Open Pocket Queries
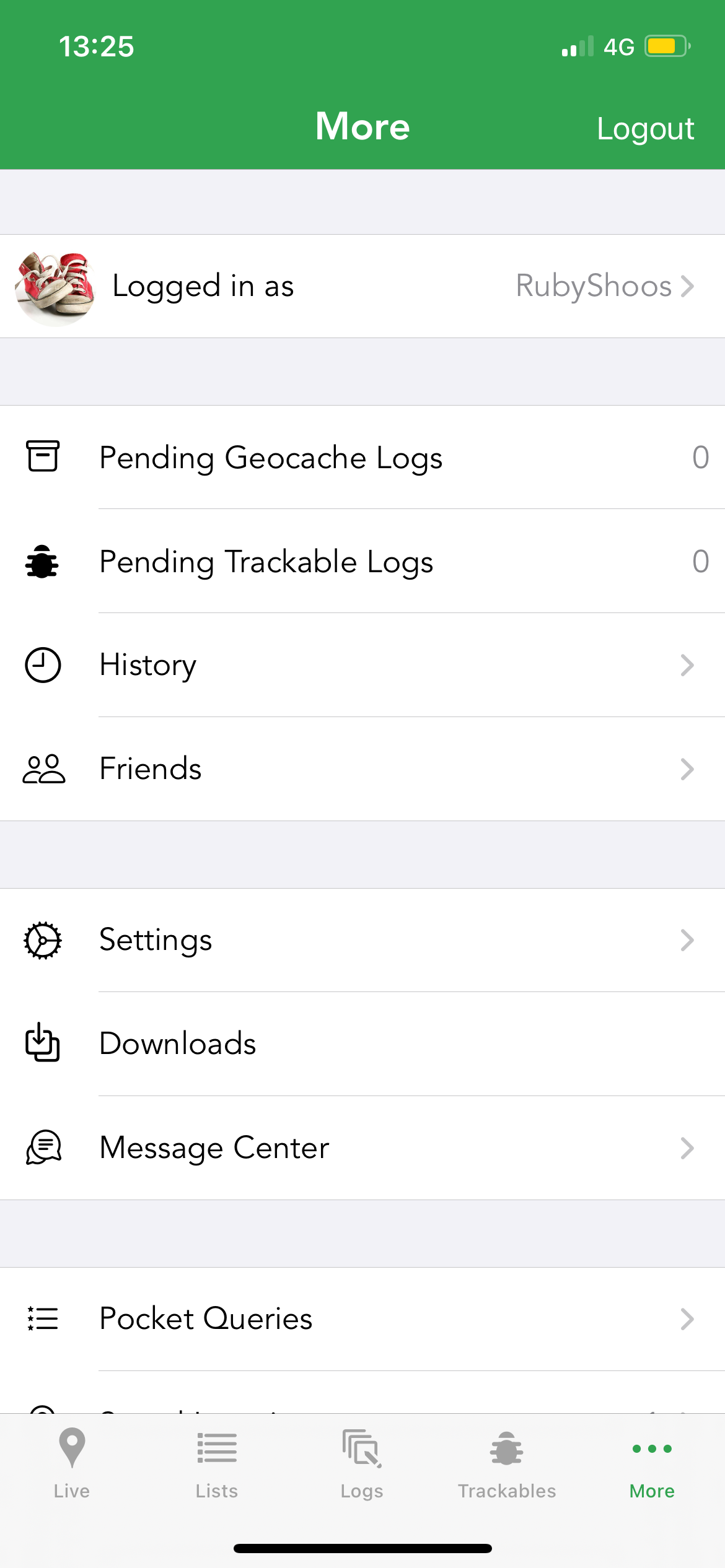 (x=362, y=1320)
